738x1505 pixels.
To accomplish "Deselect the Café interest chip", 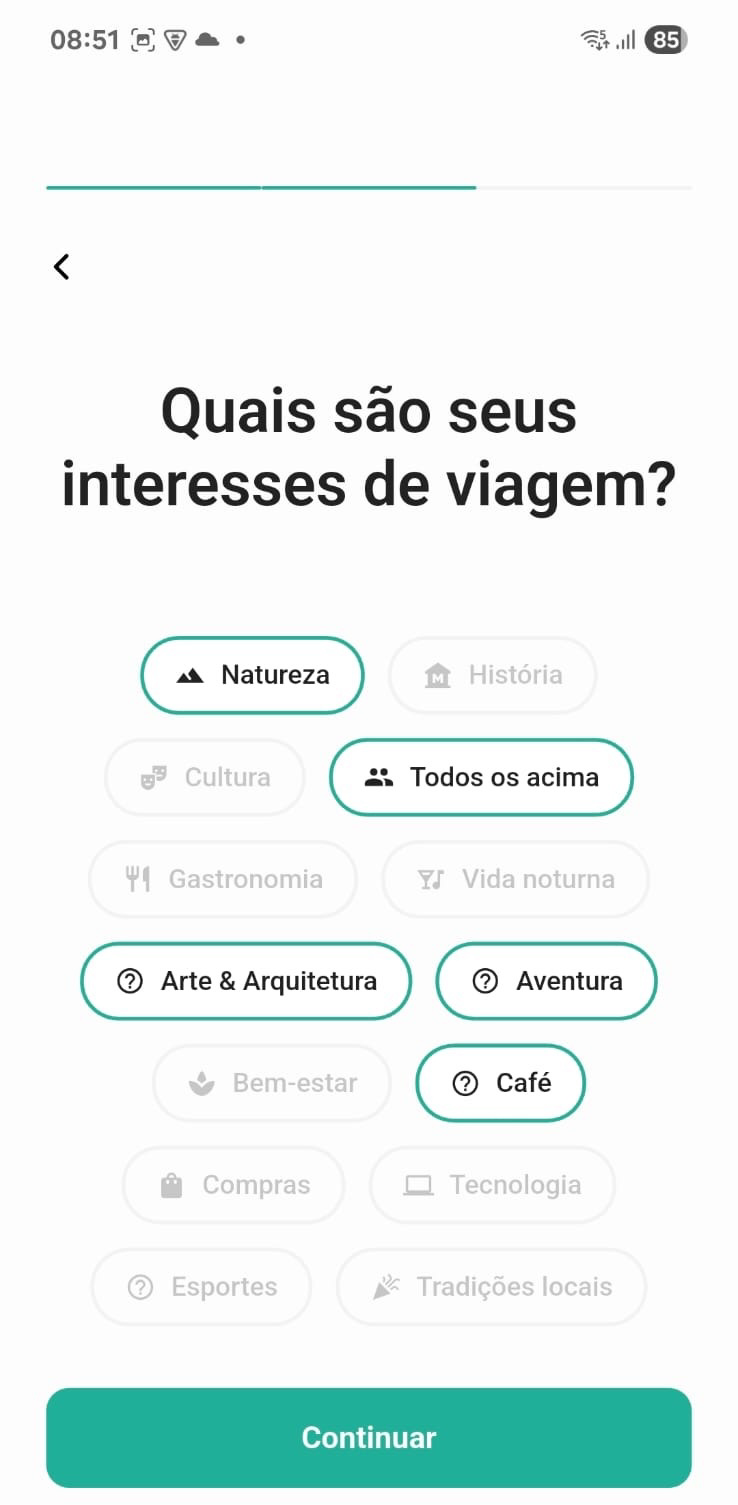I will point(500,1083).
